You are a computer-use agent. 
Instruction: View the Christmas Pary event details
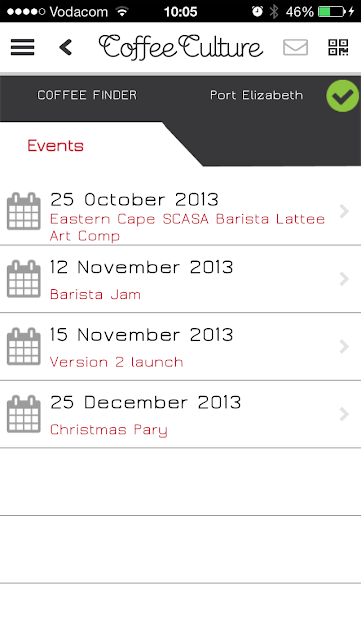[180, 415]
